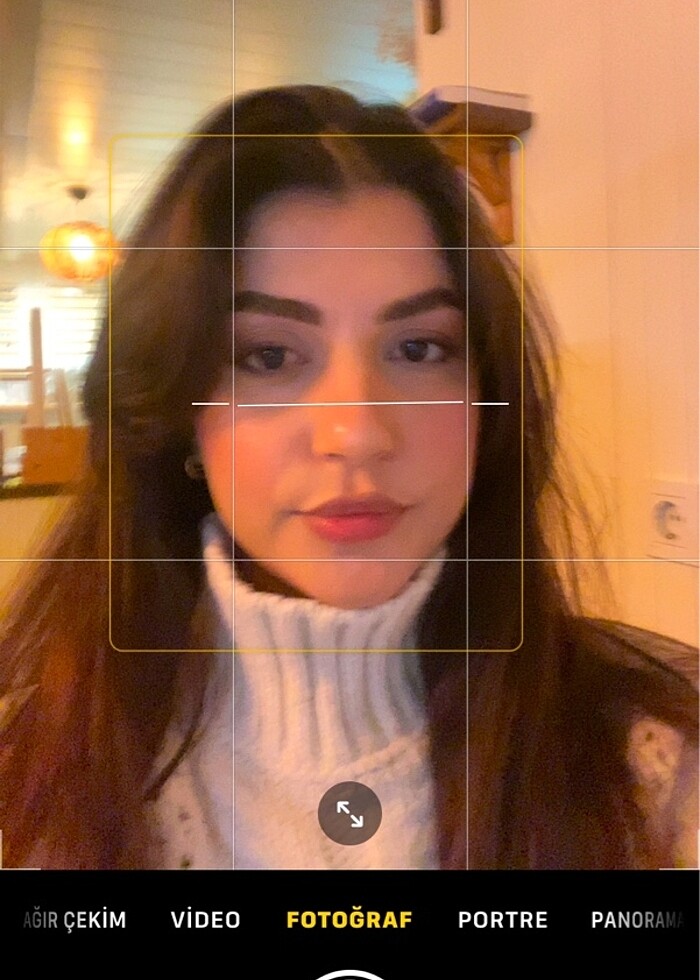Select the AĞIR ÇEKİM slow-motion mode
The height and width of the screenshot is (980, 700).
tap(75, 920)
